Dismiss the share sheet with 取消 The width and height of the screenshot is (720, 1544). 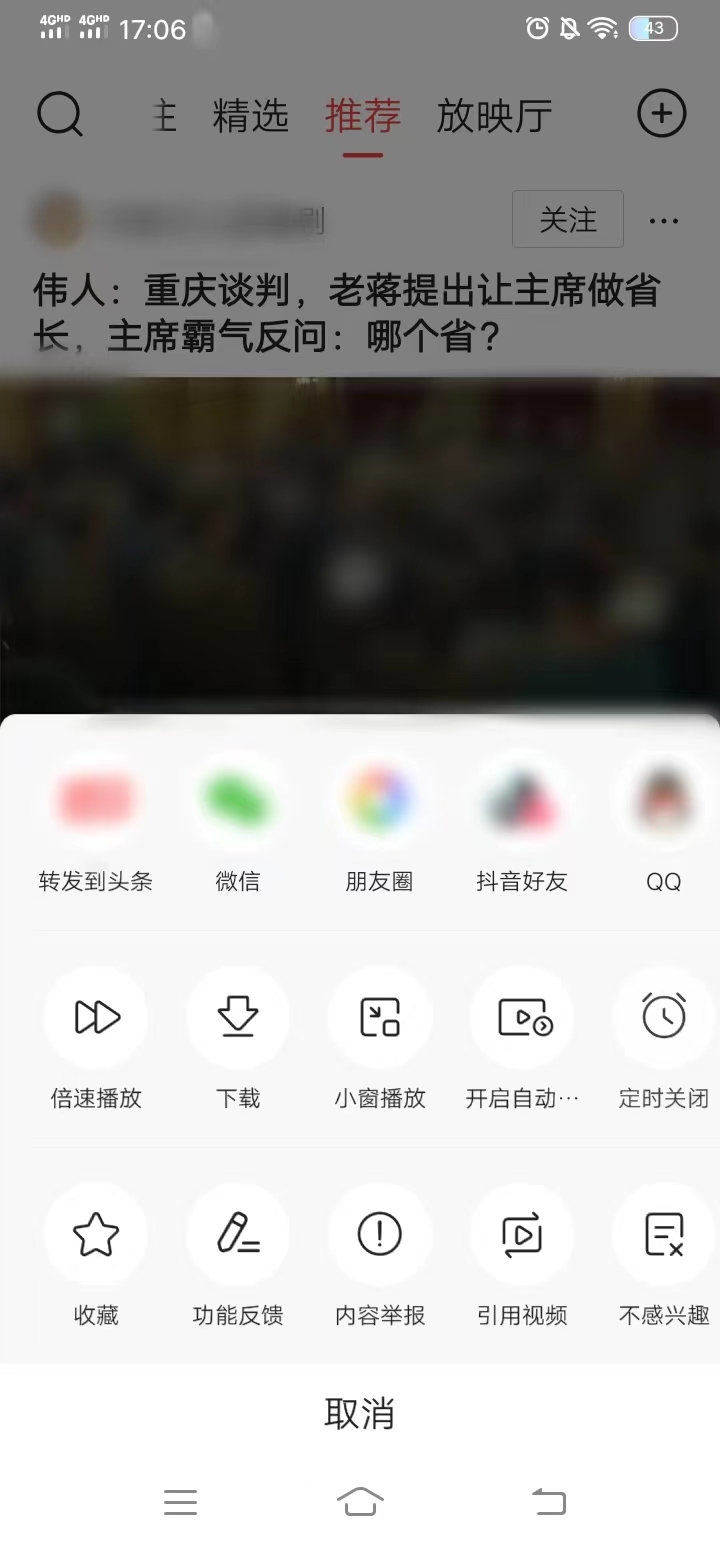360,1413
